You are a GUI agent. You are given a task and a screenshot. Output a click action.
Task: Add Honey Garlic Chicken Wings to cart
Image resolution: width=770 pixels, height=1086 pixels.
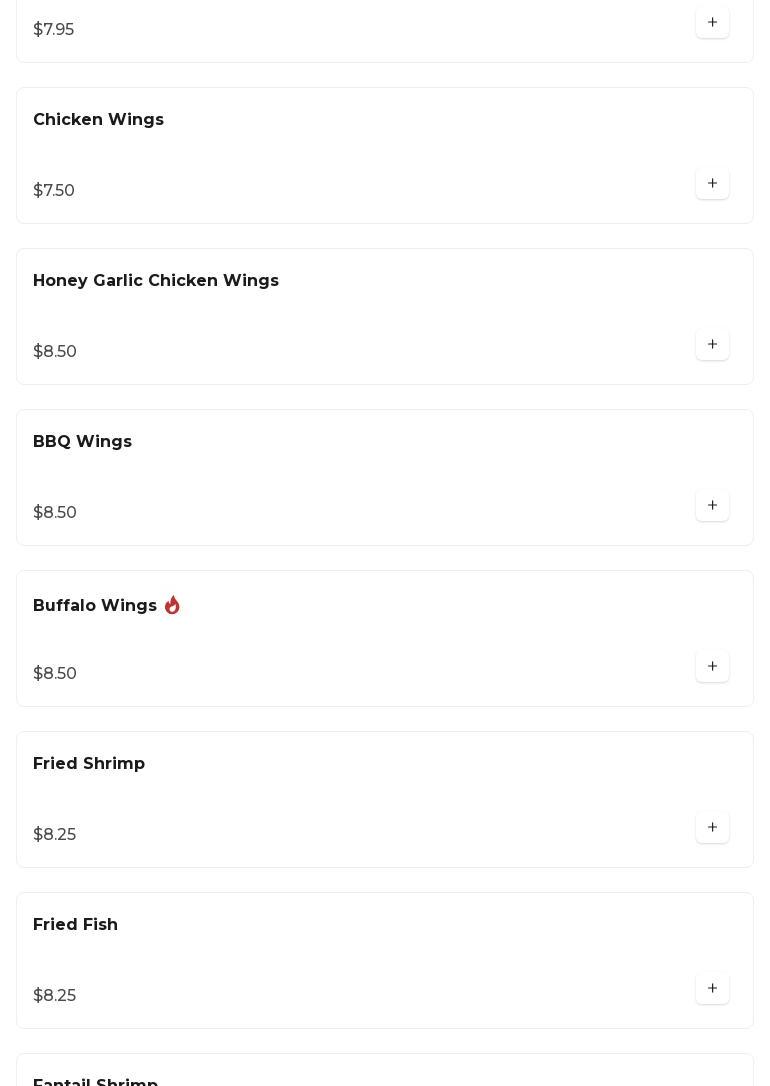pos(712,345)
